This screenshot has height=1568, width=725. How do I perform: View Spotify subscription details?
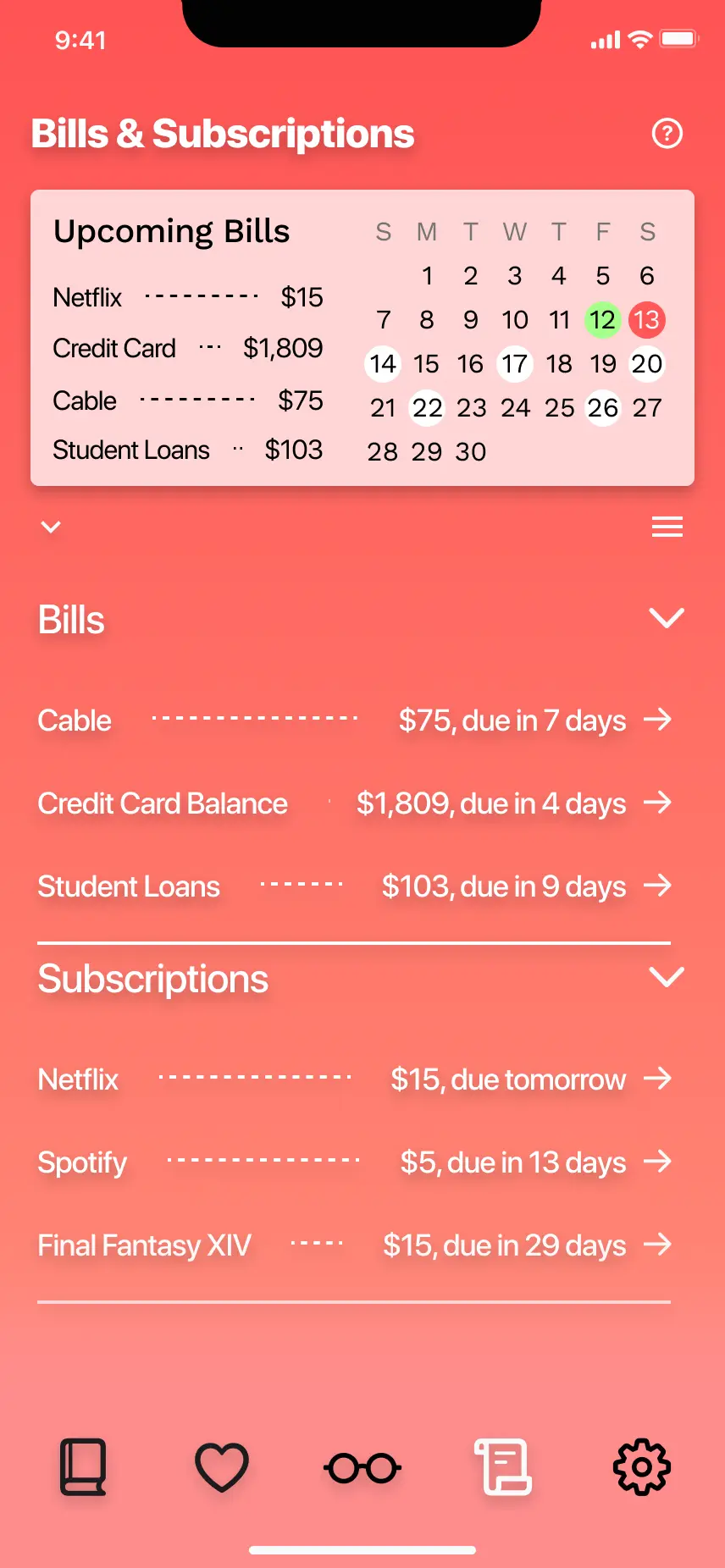tap(354, 1162)
